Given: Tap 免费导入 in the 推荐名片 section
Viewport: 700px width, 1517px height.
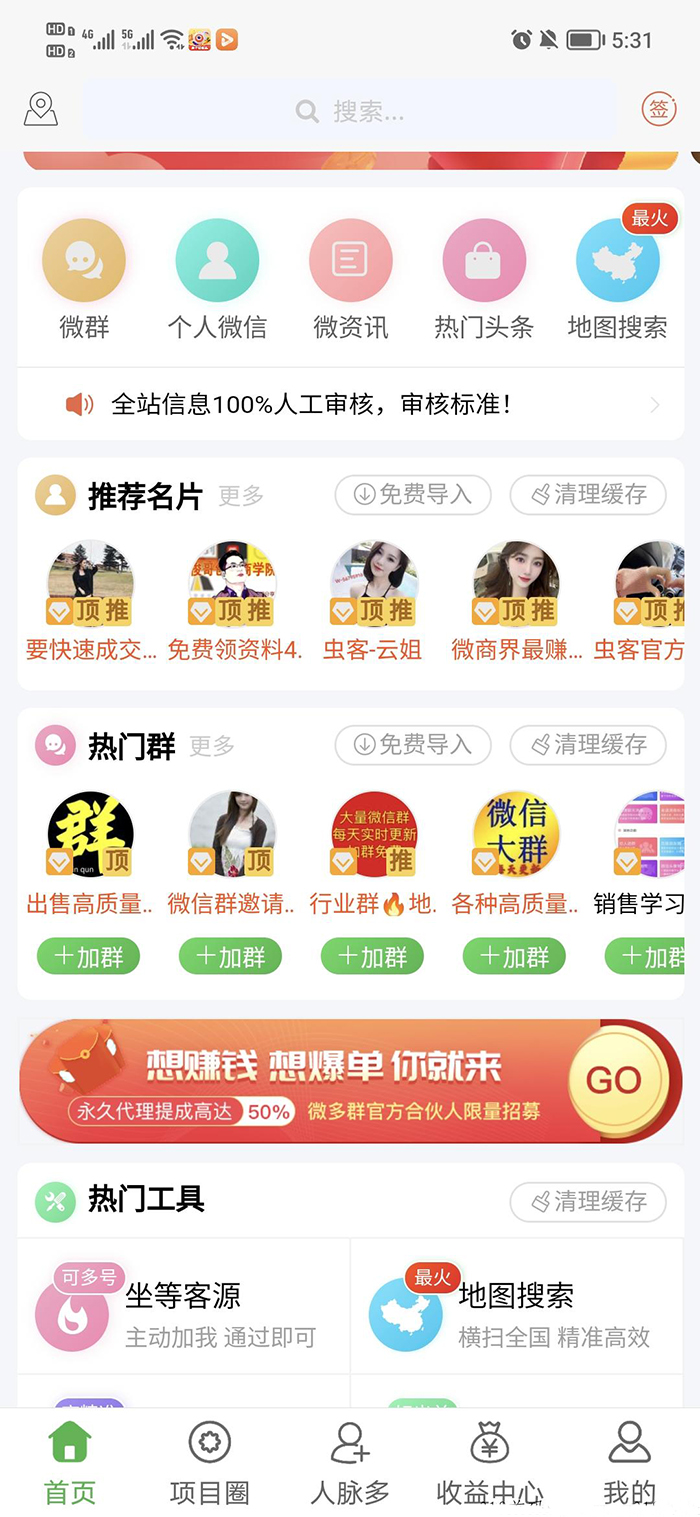Looking at the screenshot, I should click(x=413, y=494).
